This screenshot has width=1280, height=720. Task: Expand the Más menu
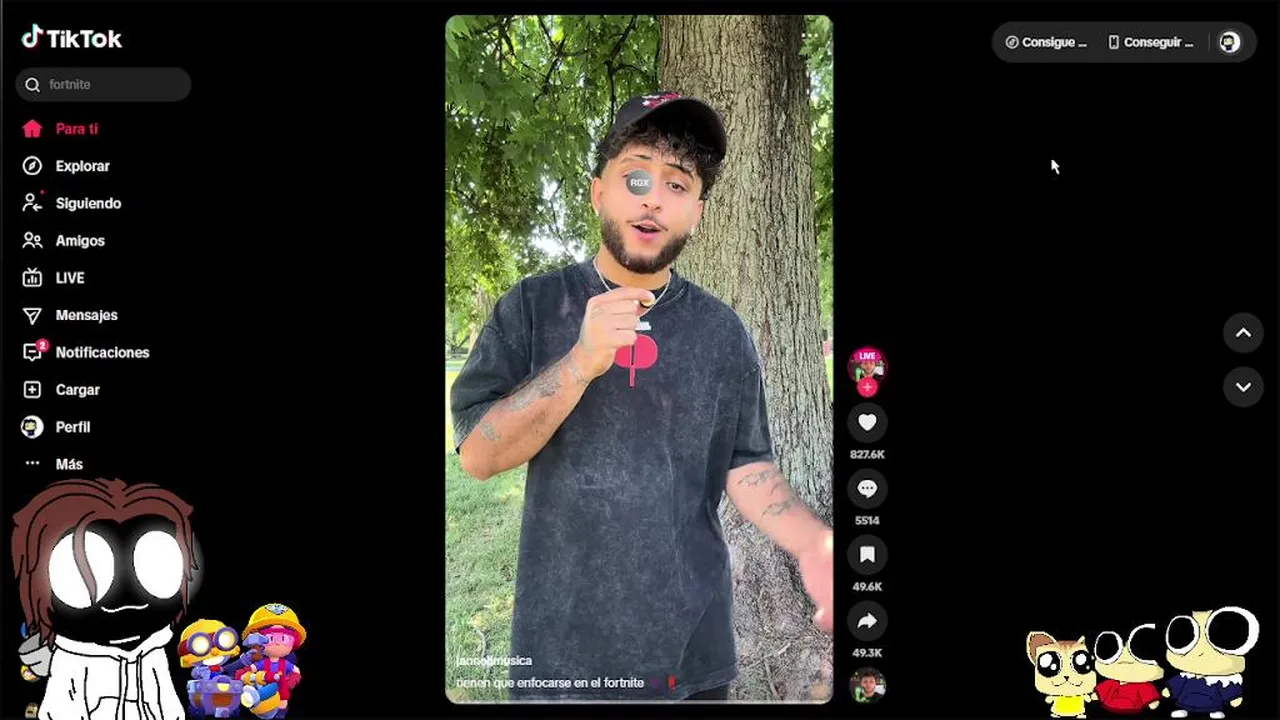(69, 464)
